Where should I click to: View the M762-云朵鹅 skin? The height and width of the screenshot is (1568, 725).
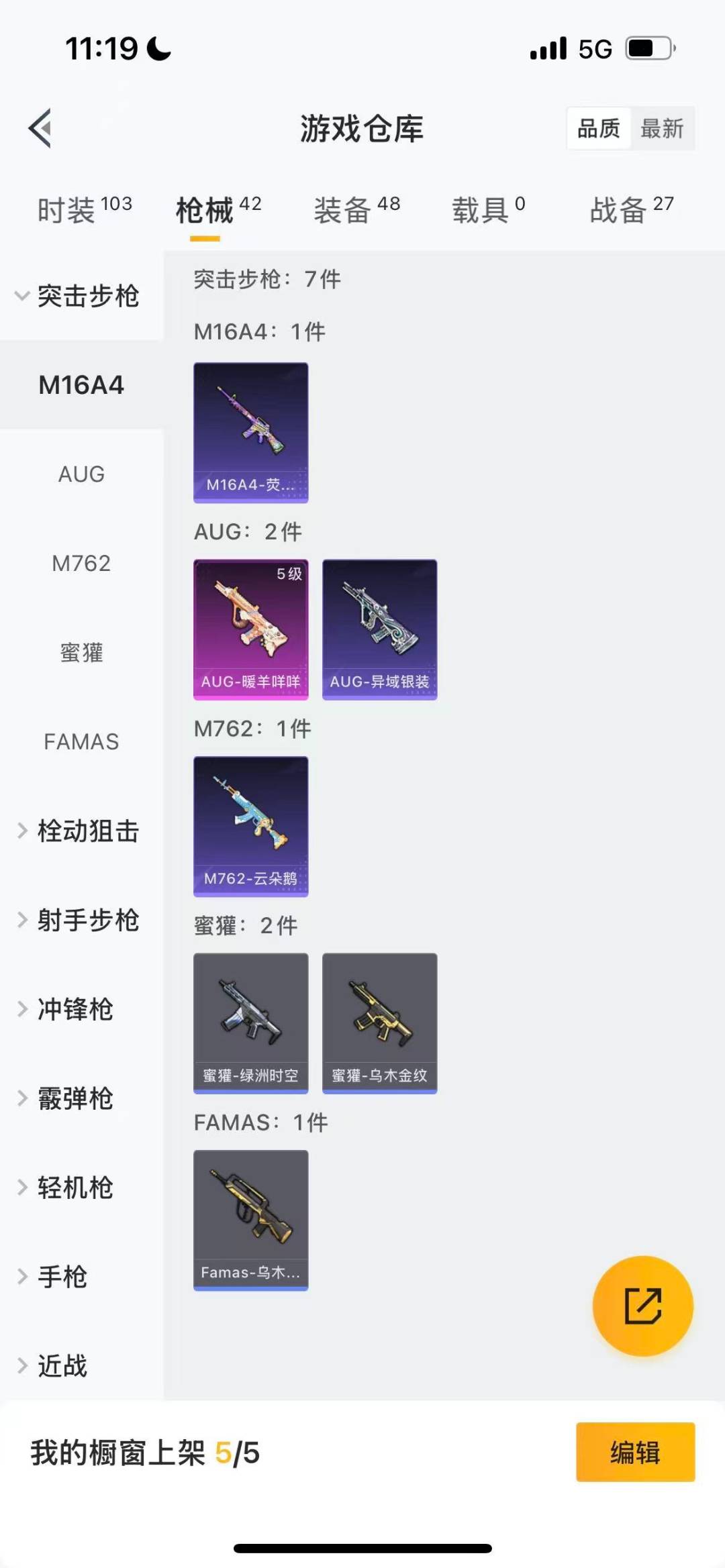[251, 826]
